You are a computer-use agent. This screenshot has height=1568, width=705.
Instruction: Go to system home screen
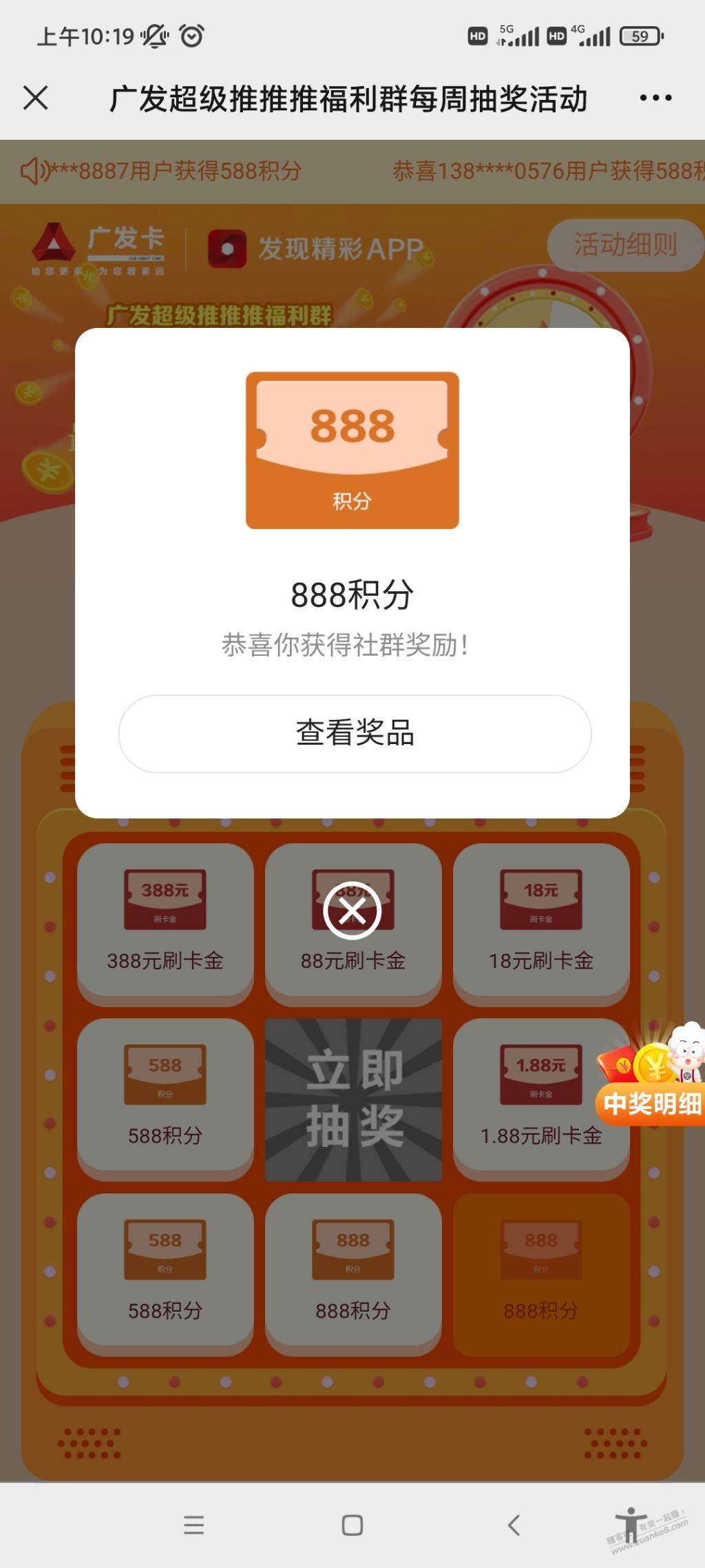pos(352,1524)
